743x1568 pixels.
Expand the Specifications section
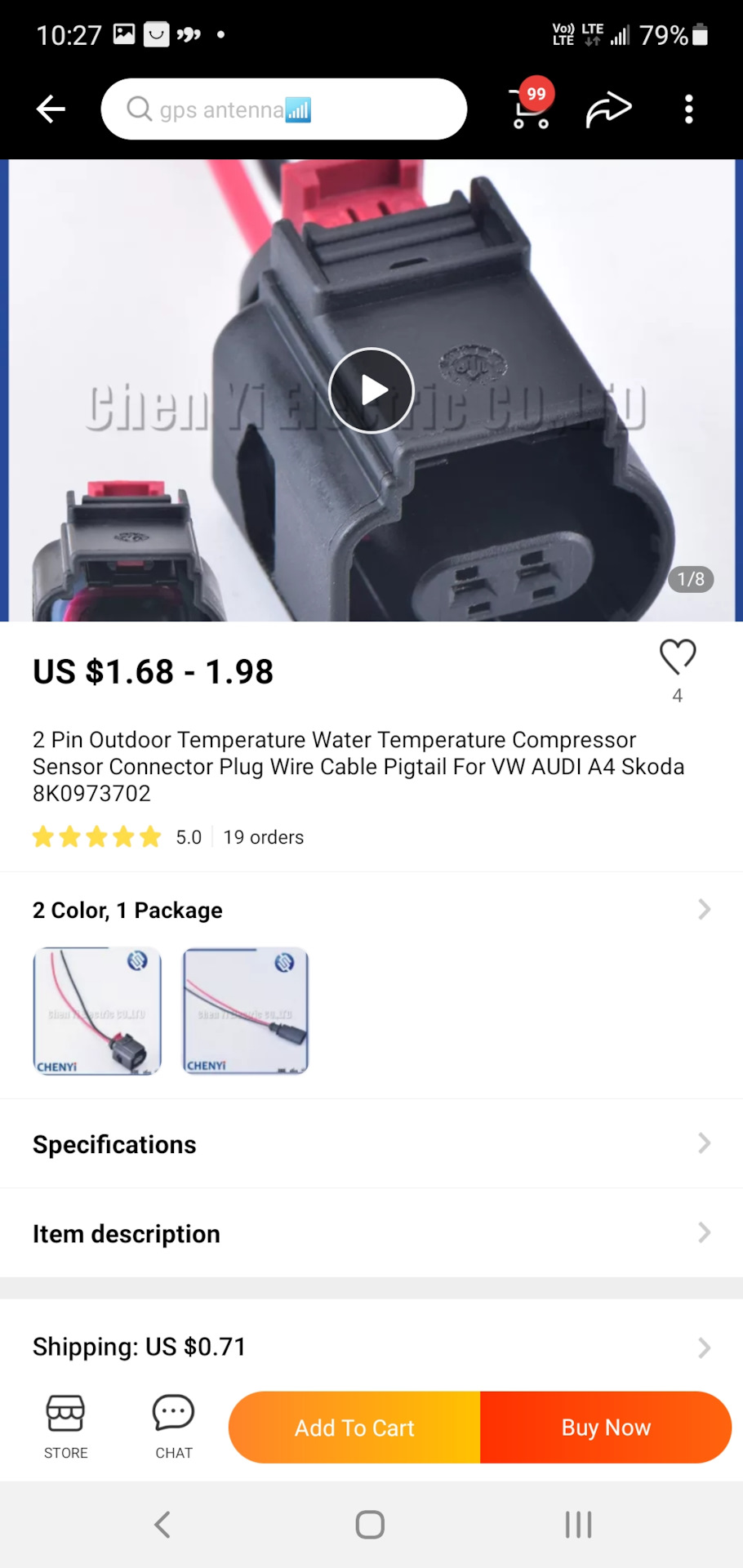371,1144
